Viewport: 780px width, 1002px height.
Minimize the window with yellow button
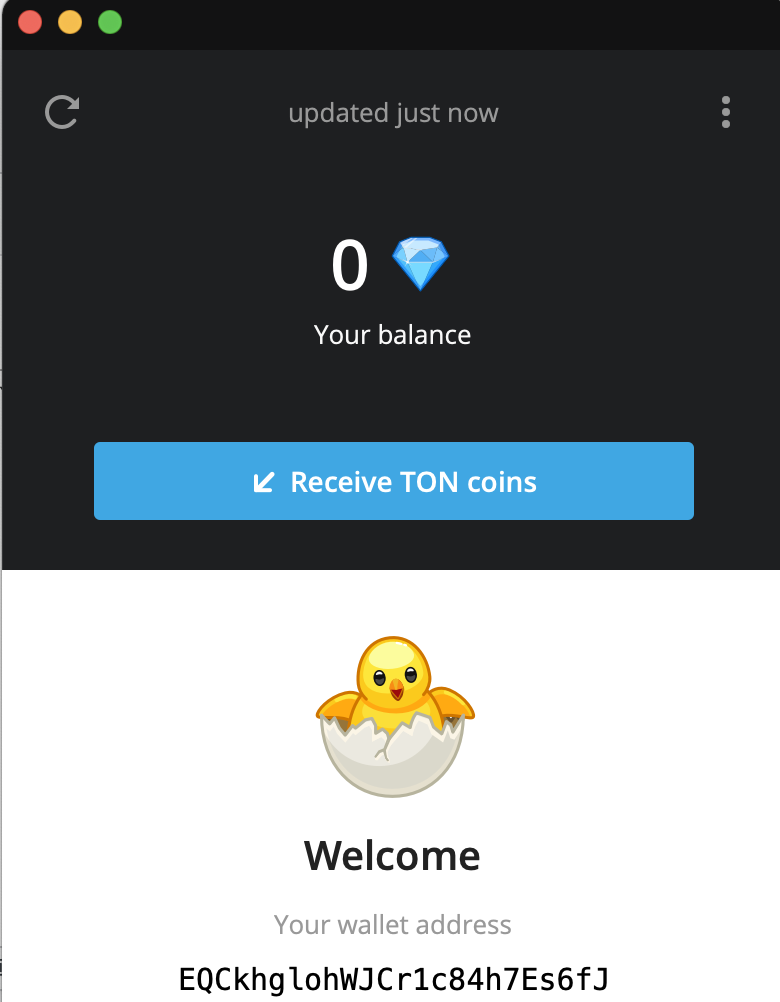(70, 22)
